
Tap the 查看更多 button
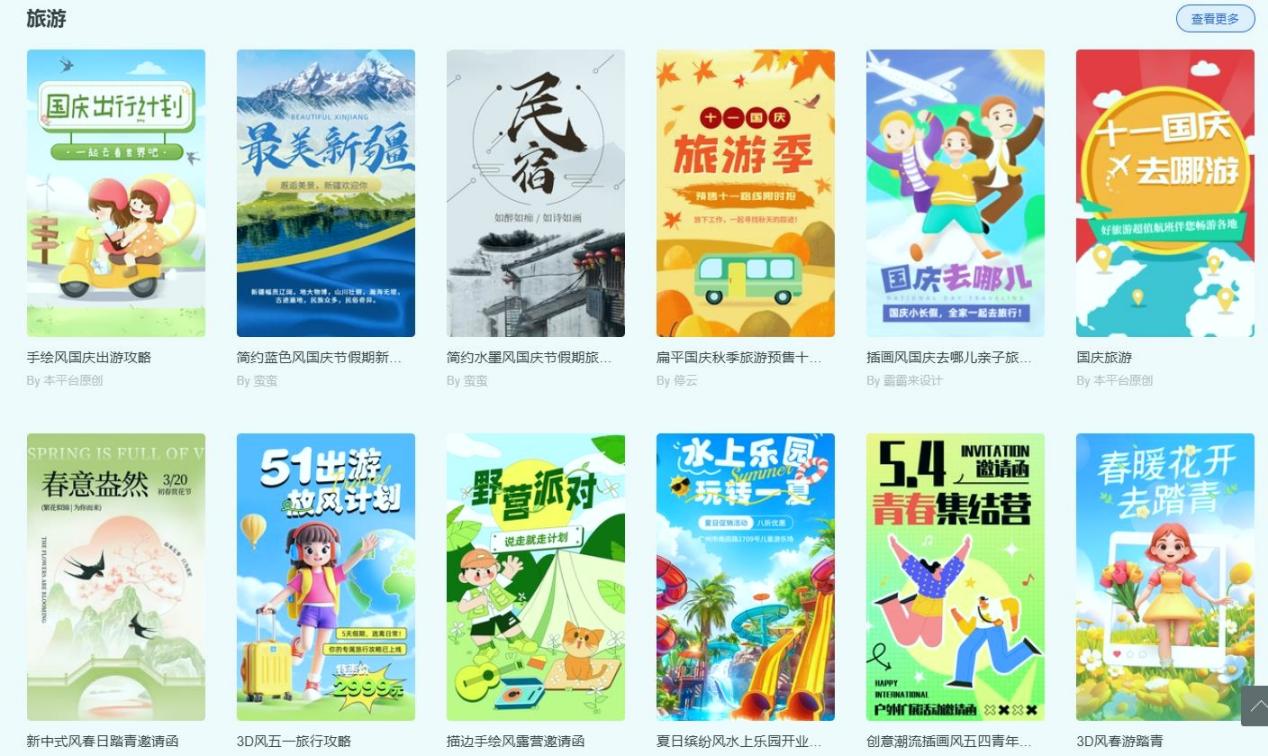coord(1215,18)
